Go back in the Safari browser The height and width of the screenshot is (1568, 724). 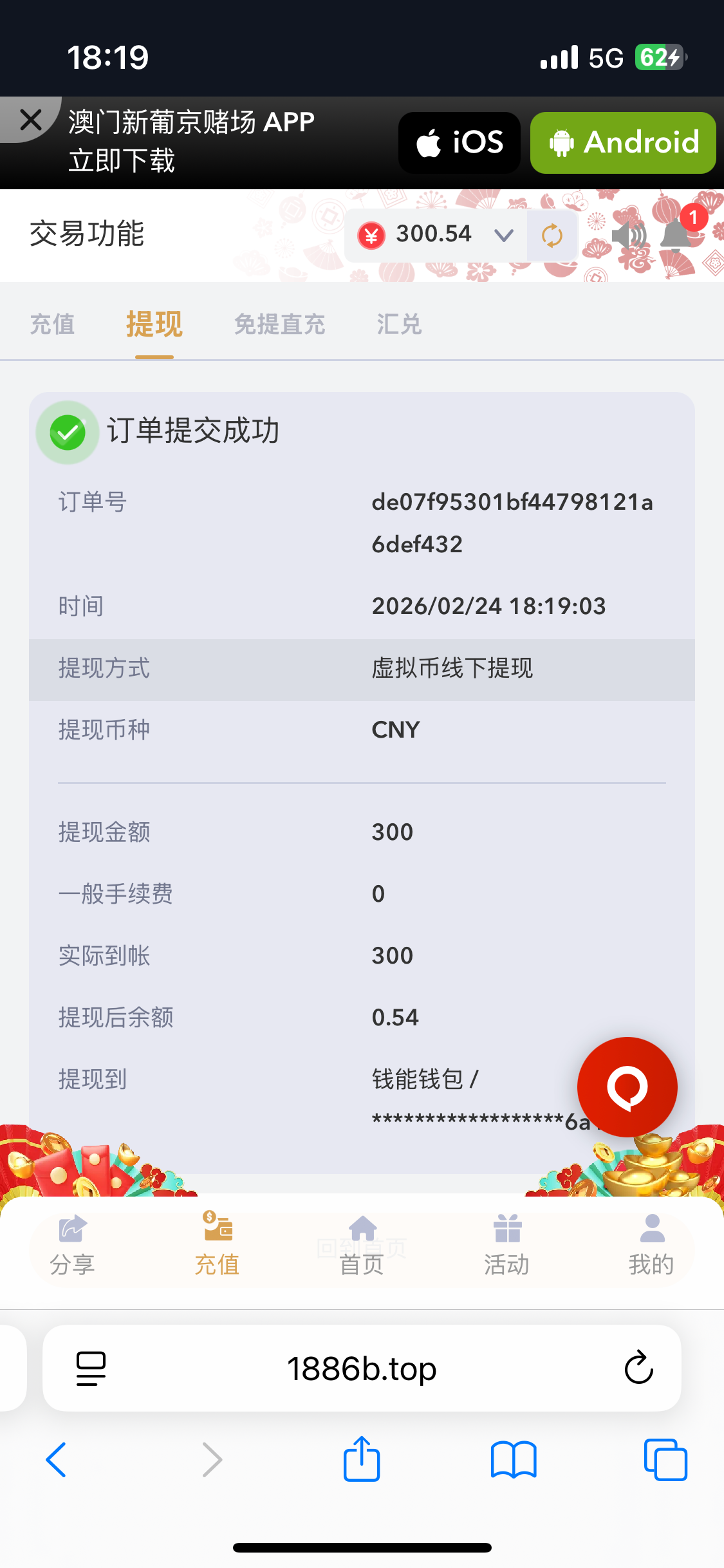click(x=57, y=1460)
